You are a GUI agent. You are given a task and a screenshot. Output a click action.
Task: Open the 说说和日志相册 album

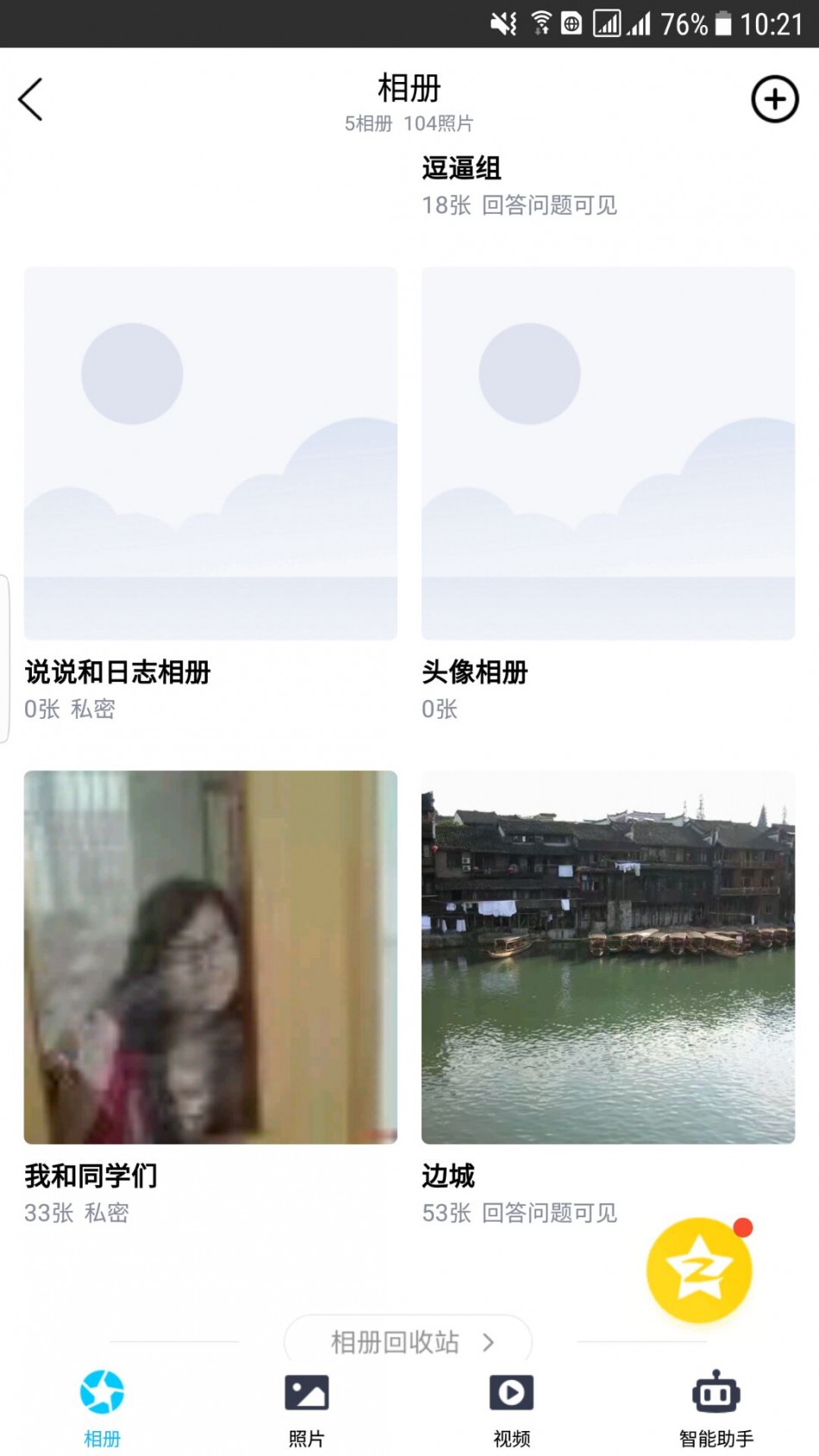(x=210, y=453)
